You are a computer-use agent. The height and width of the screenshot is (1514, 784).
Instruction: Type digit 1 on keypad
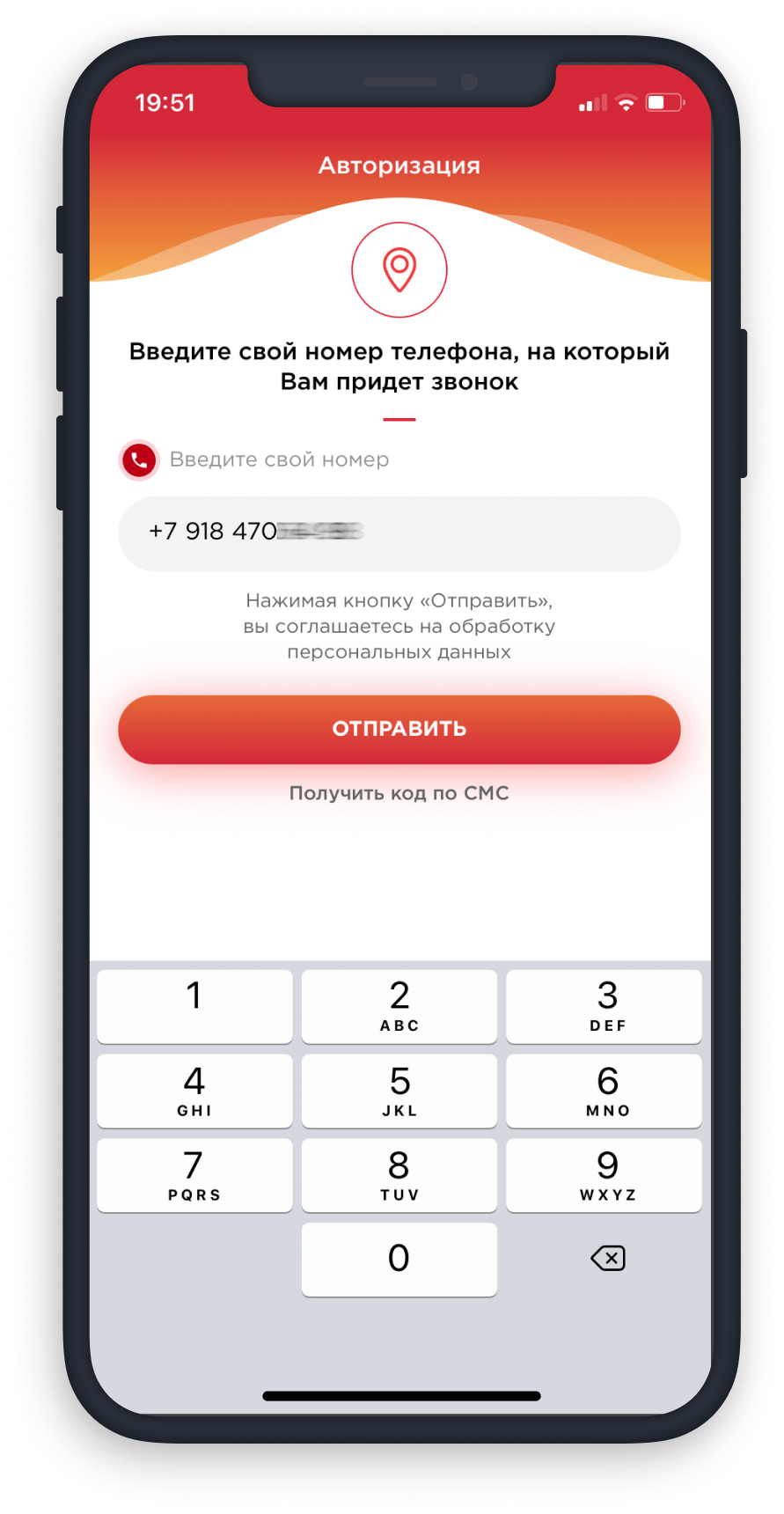coord(194,1006)
